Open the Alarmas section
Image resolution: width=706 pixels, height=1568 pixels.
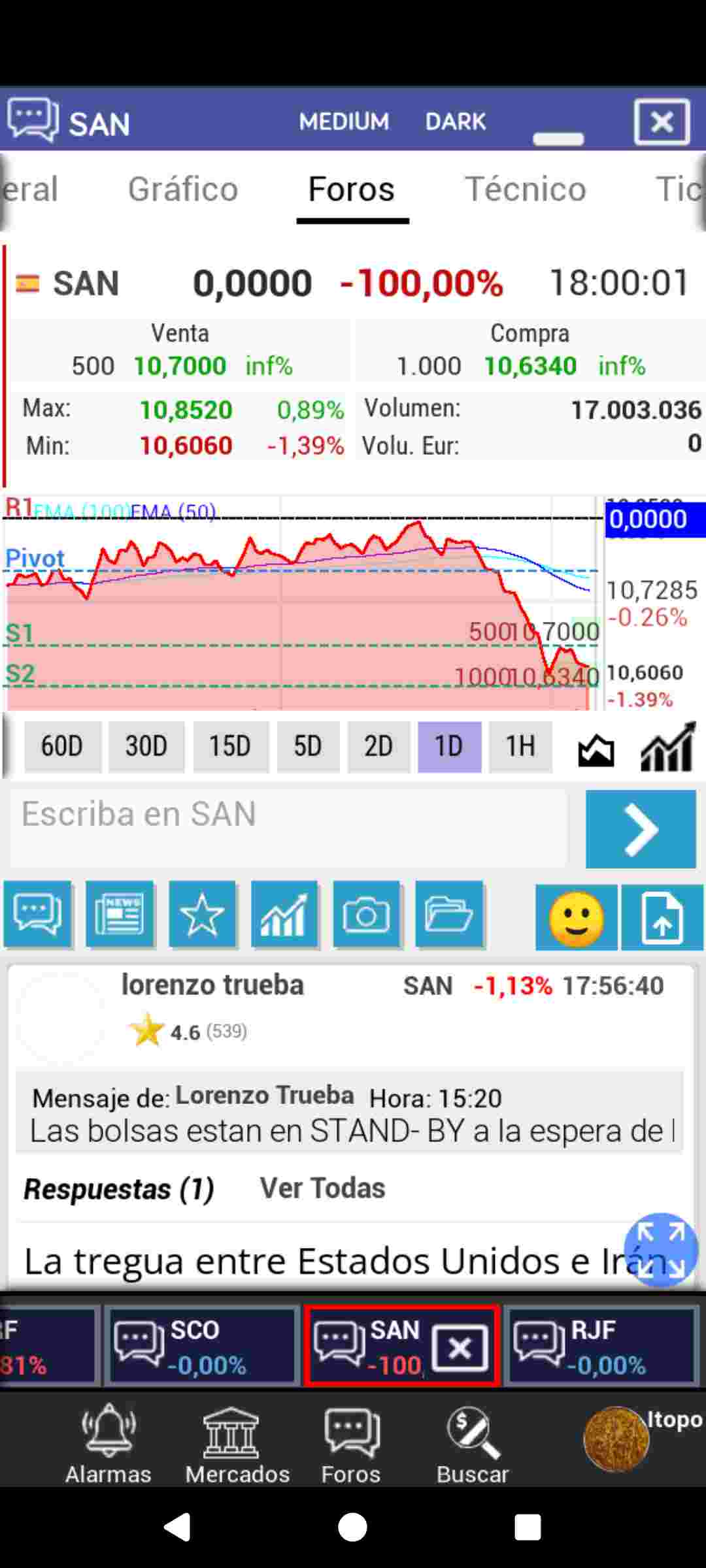109,1444
